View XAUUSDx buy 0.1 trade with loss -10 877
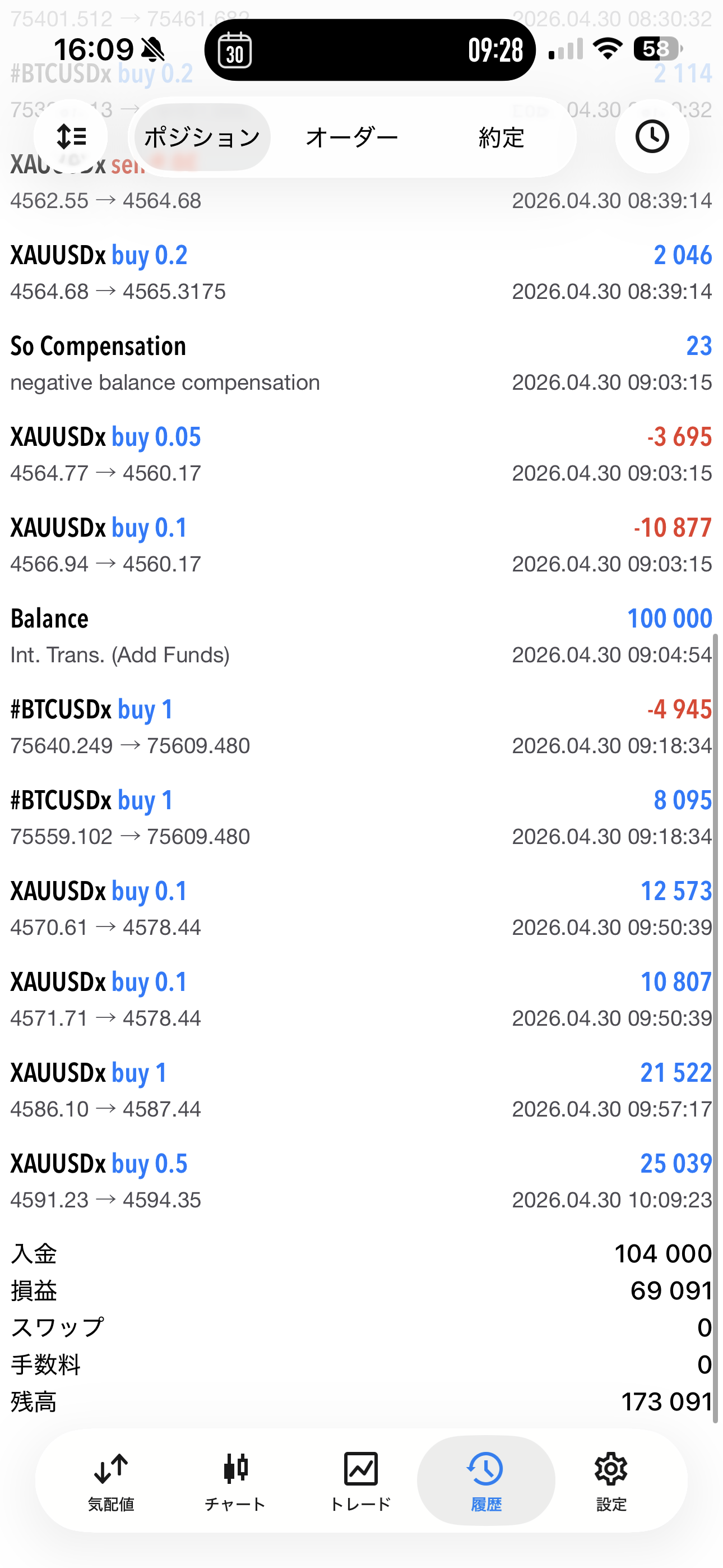This screenshot has width=723, height=1568. click(x=361, y=546)
